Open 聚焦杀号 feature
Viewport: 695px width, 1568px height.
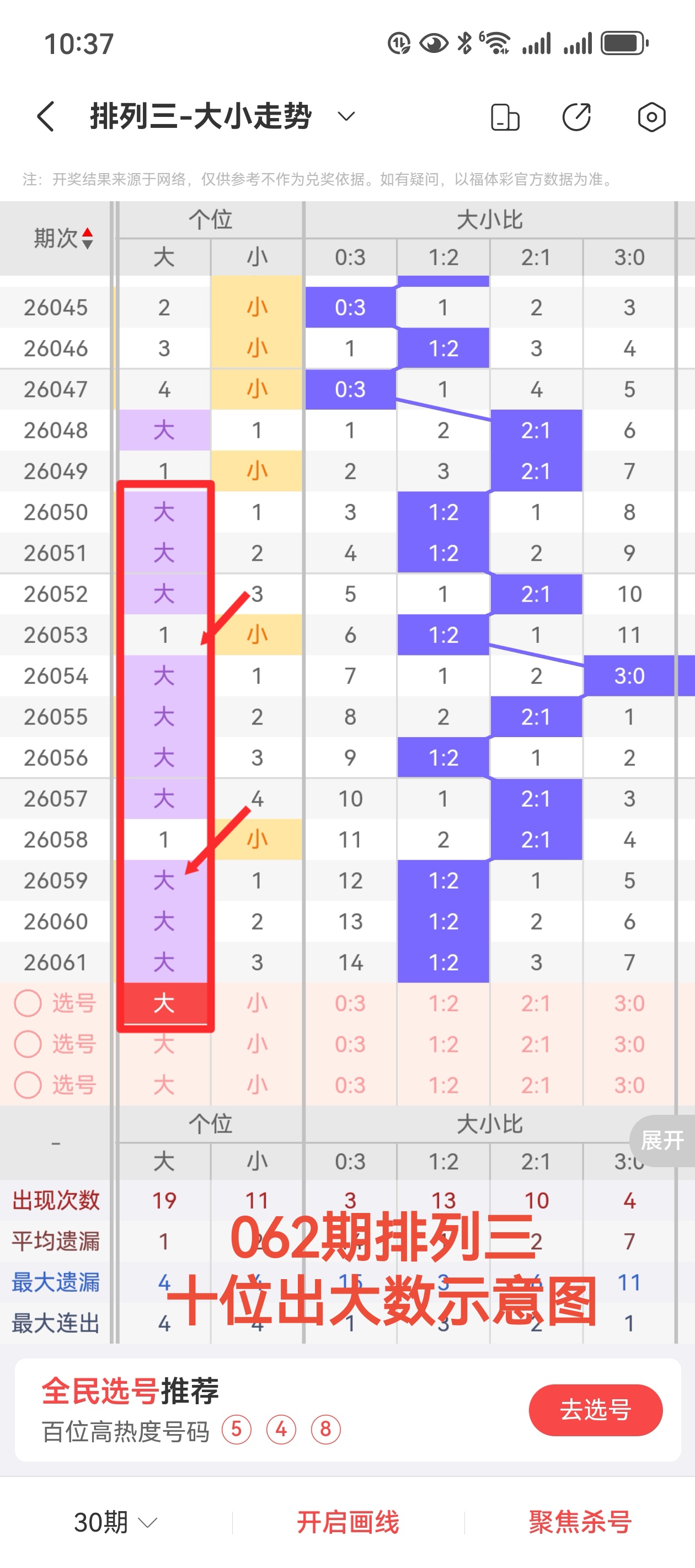tap(580, 1522)
